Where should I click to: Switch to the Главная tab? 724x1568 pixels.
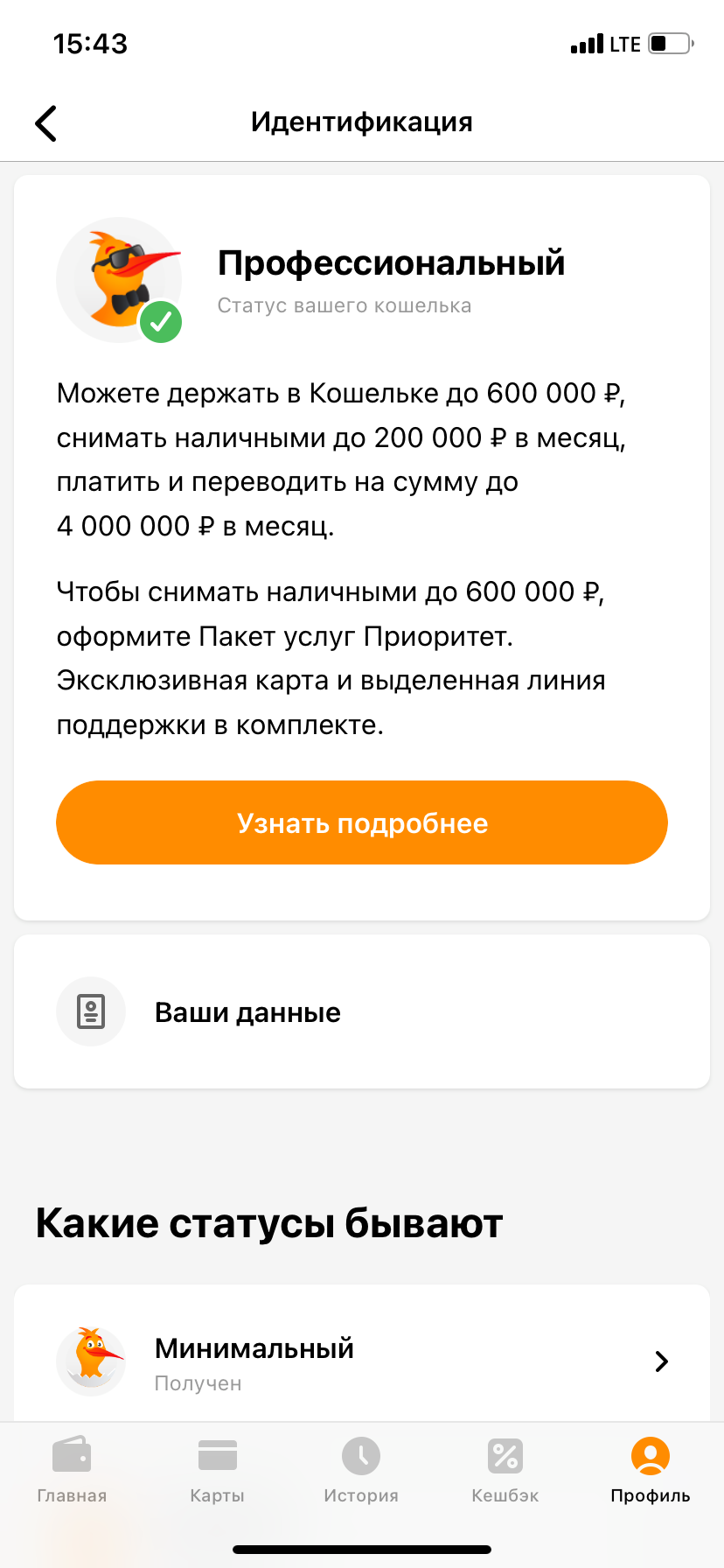coord(72,1470)
